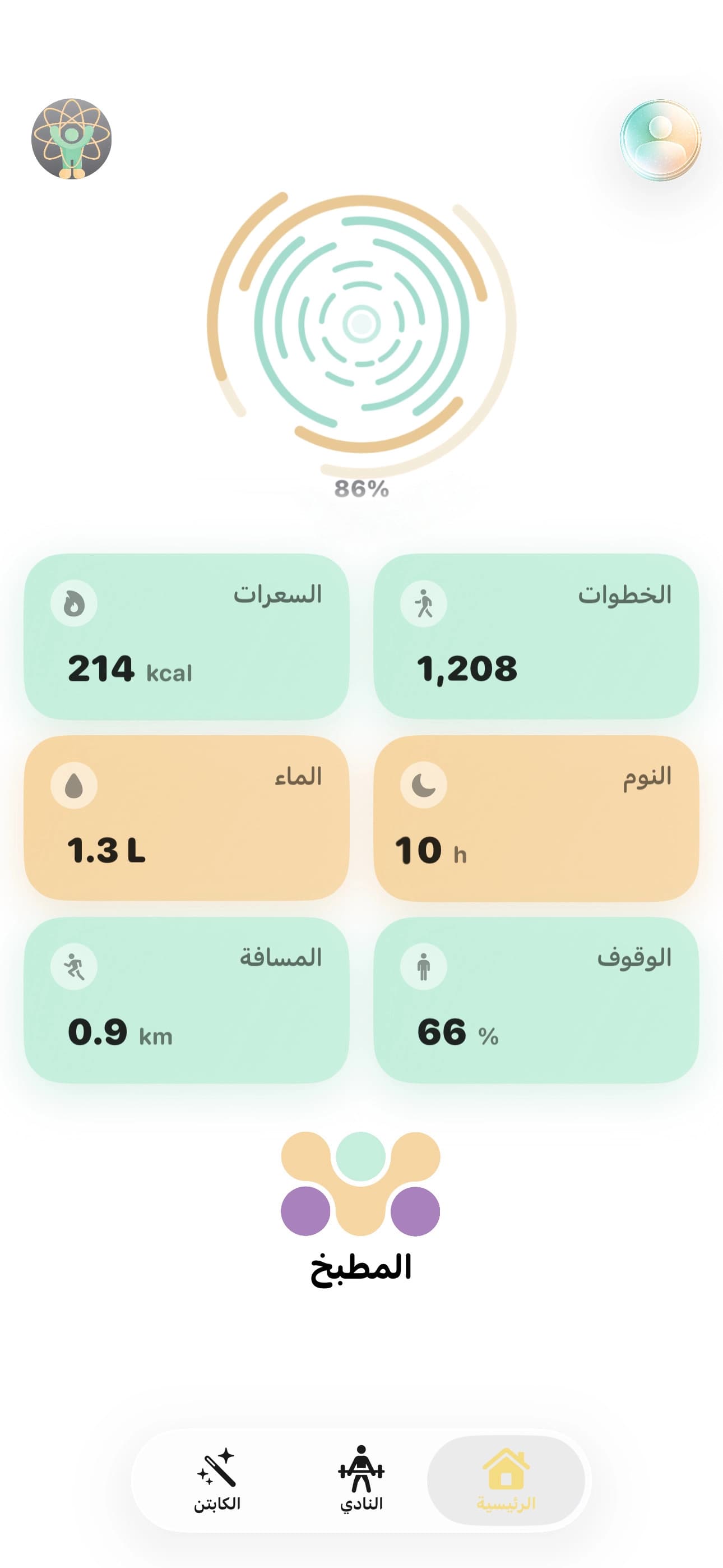Open the الوقوف standing card
Screen dimensions: 723x1568
coord(536,999)
